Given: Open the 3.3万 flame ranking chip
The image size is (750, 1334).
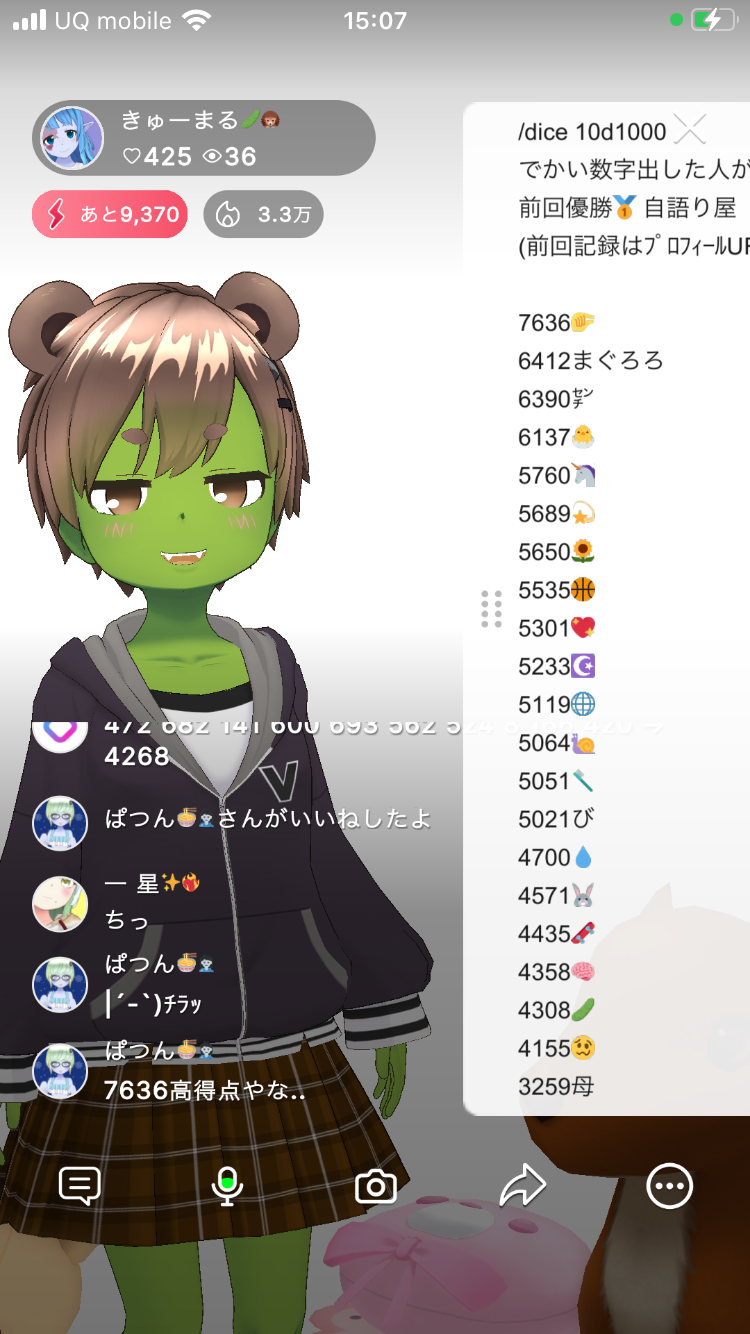Looking at the screenshot, I should click(263, 214).
